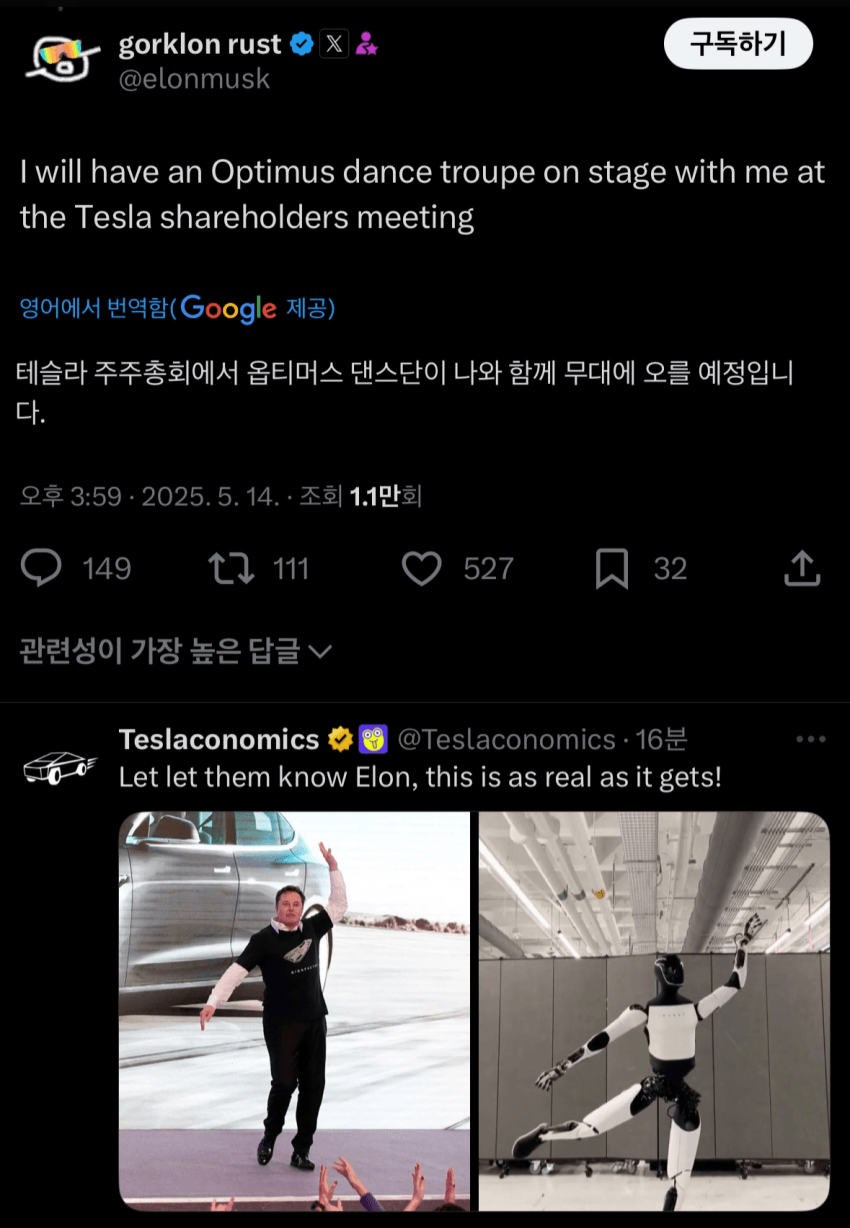Click the X affiliation badge on Elon's profile

tap(333, 42)
